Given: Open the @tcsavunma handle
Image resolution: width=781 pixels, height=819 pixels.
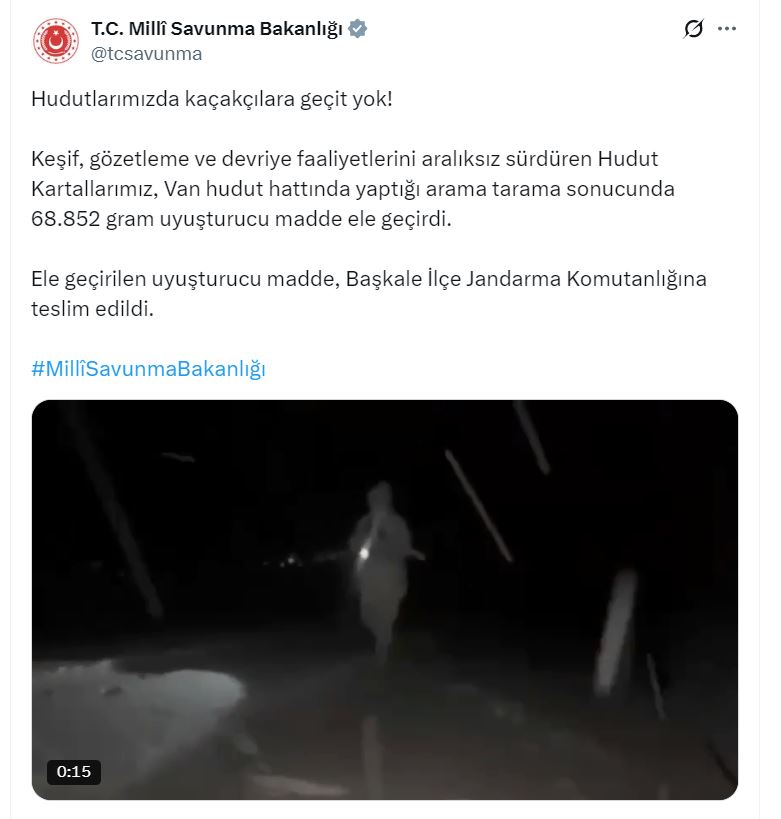Looking at the screenshot, I should pyautogui.click(x=147, y=54).
